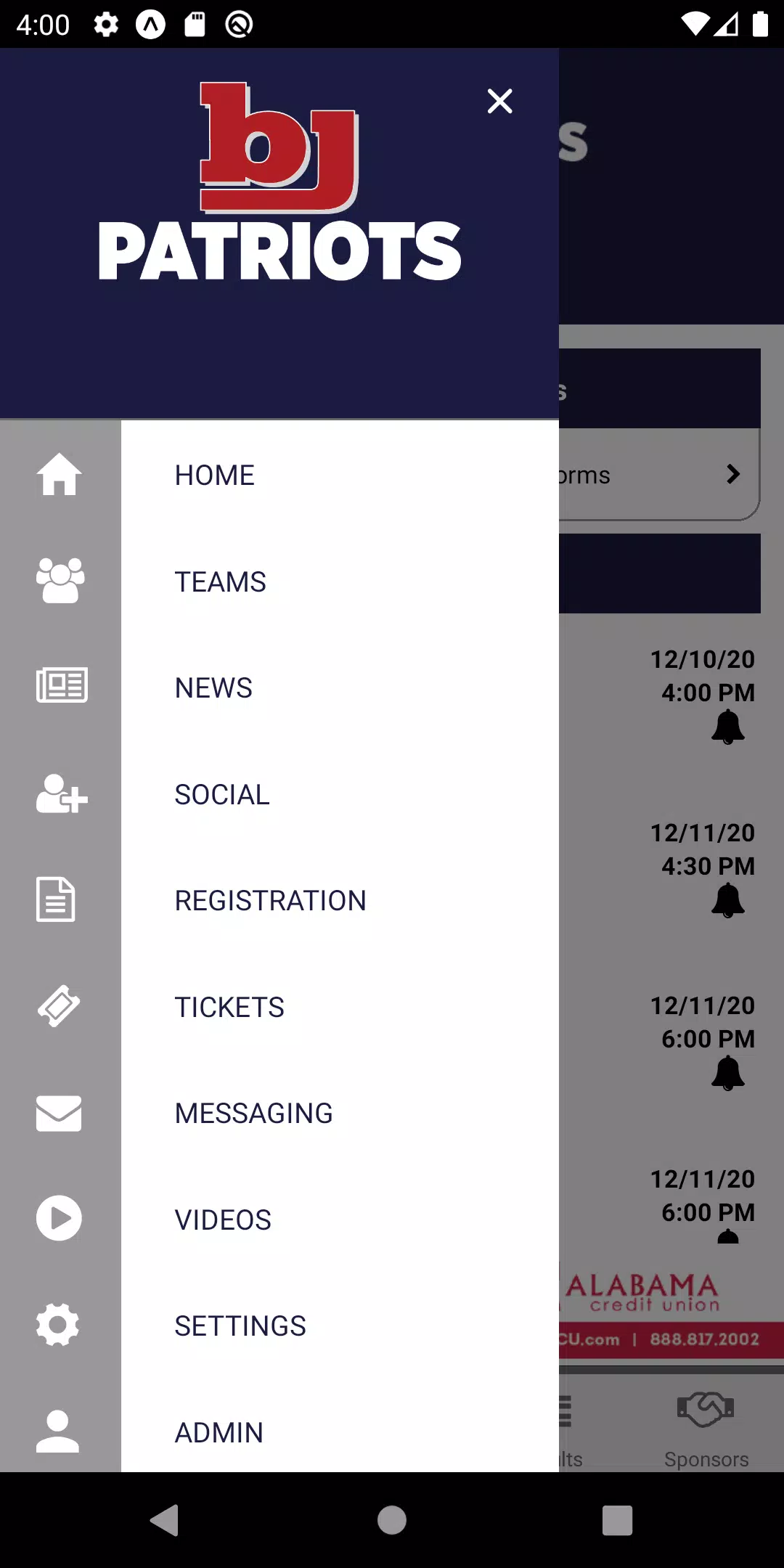Screen dimensions: 784x1568
Task: Open the Settings menu item
Action: coord(240,1326)
